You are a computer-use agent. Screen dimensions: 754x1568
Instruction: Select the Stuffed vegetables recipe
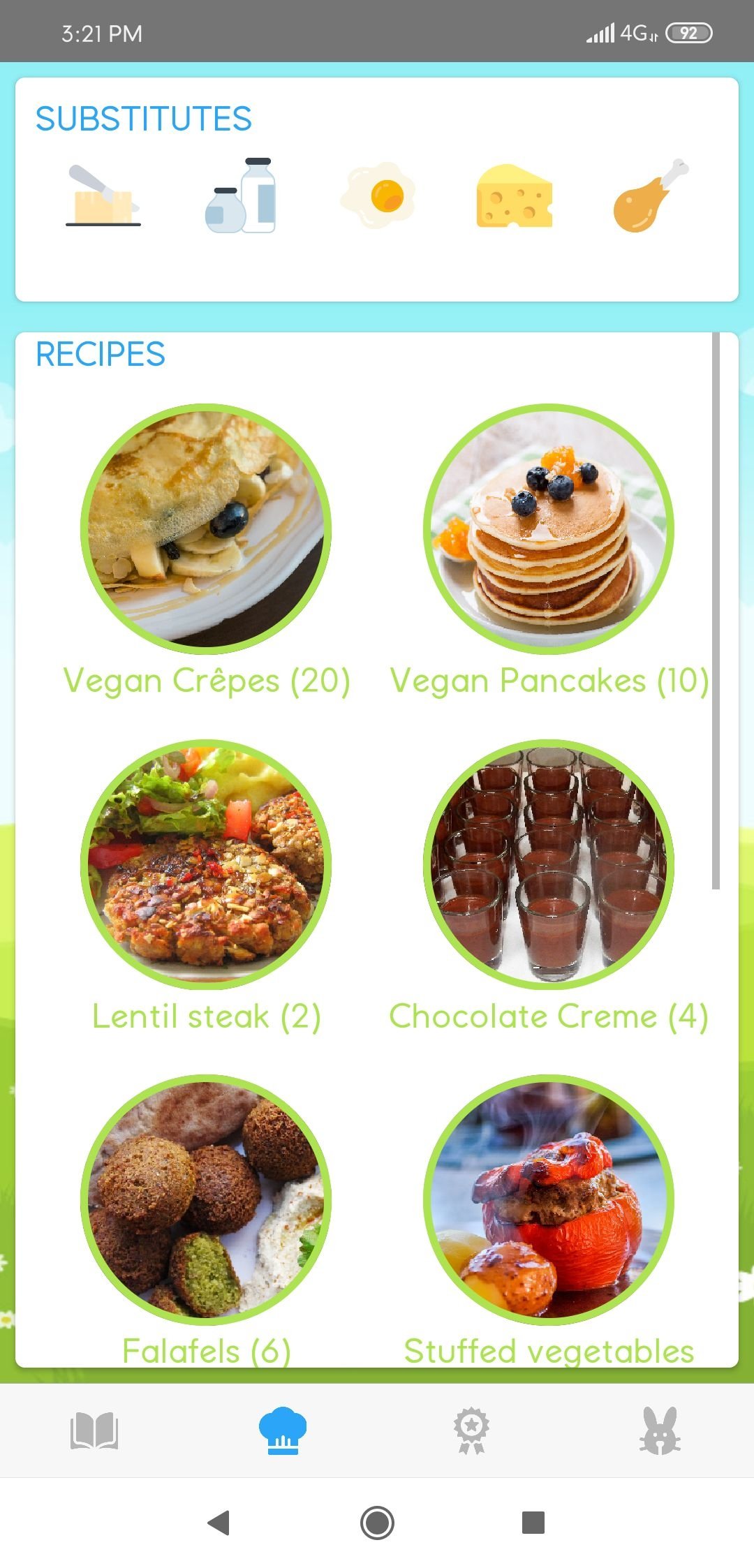pos(549,1199)
